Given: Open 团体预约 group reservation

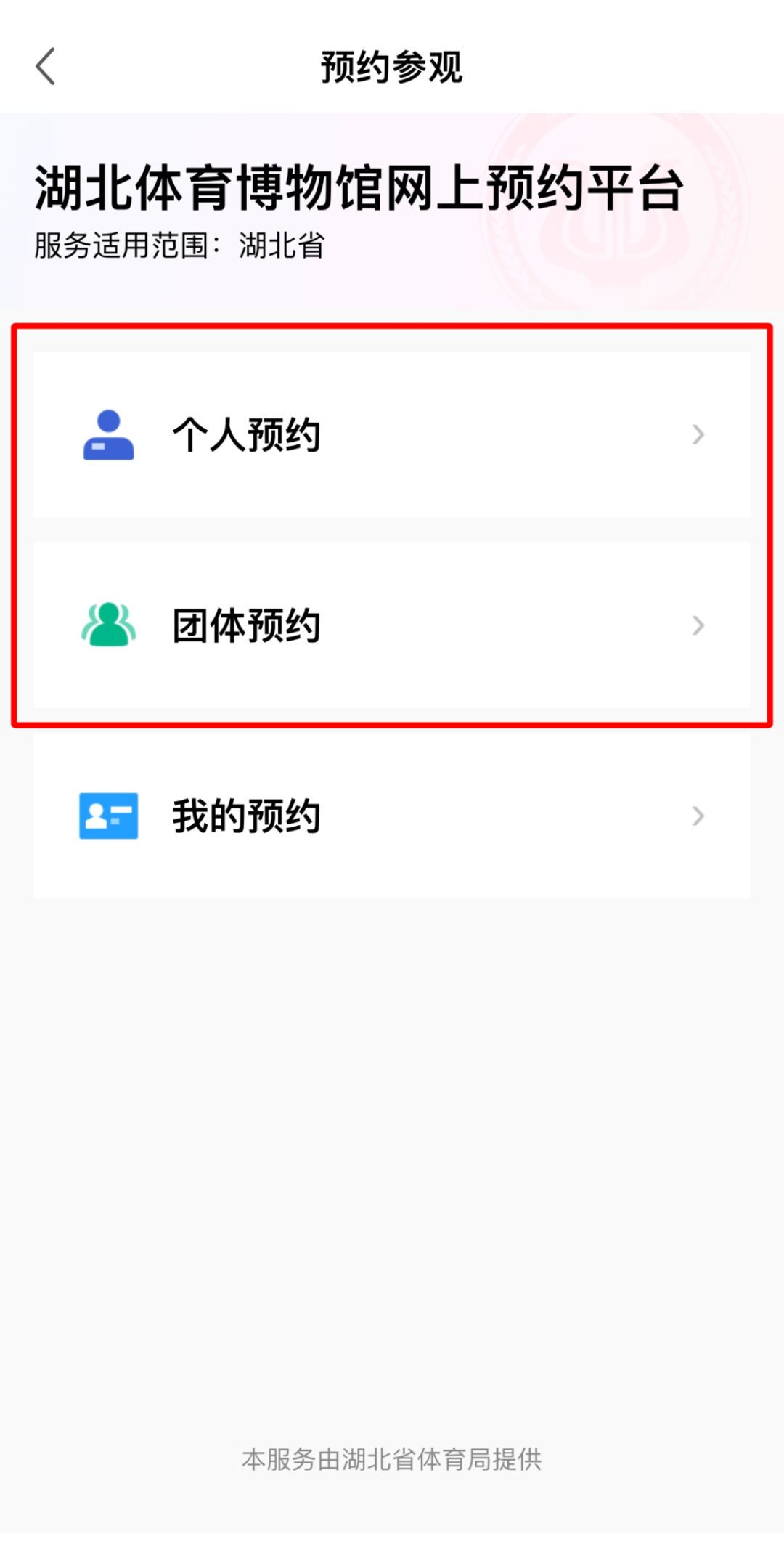Looking at the screenshot, I should (x=392, y=625).
